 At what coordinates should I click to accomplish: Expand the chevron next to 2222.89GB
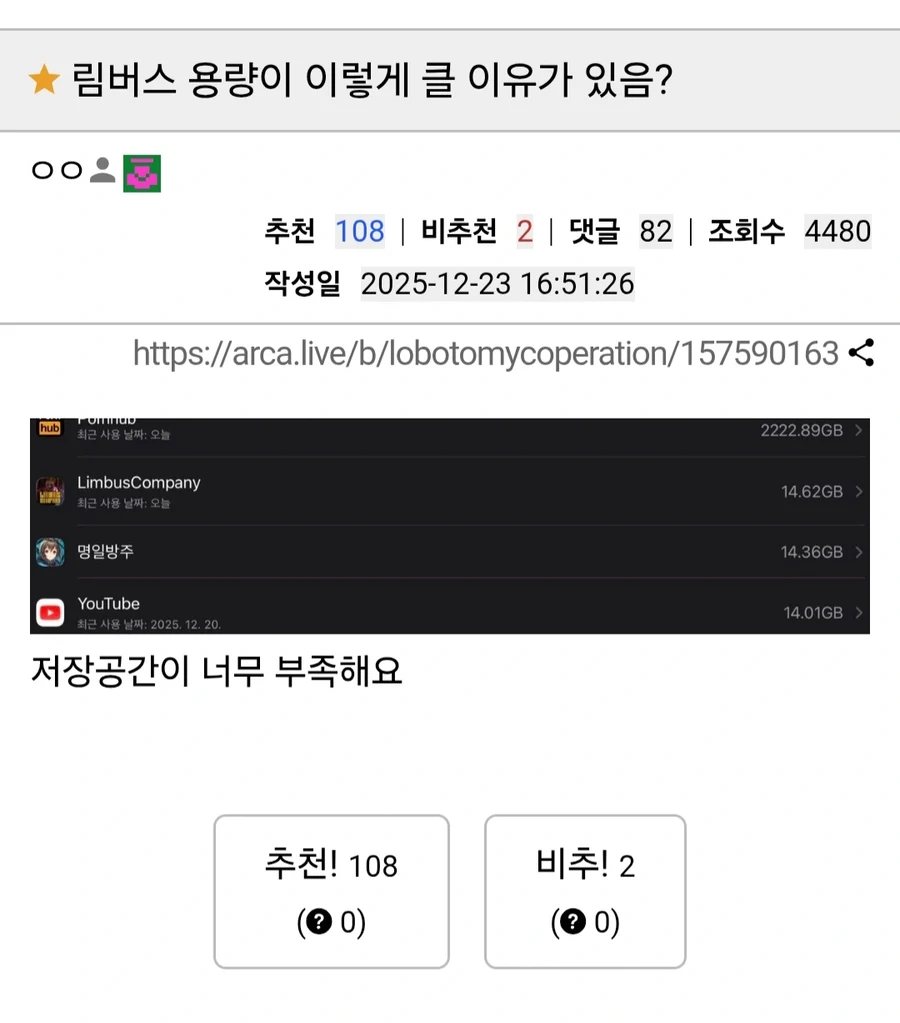coord(859,430)
